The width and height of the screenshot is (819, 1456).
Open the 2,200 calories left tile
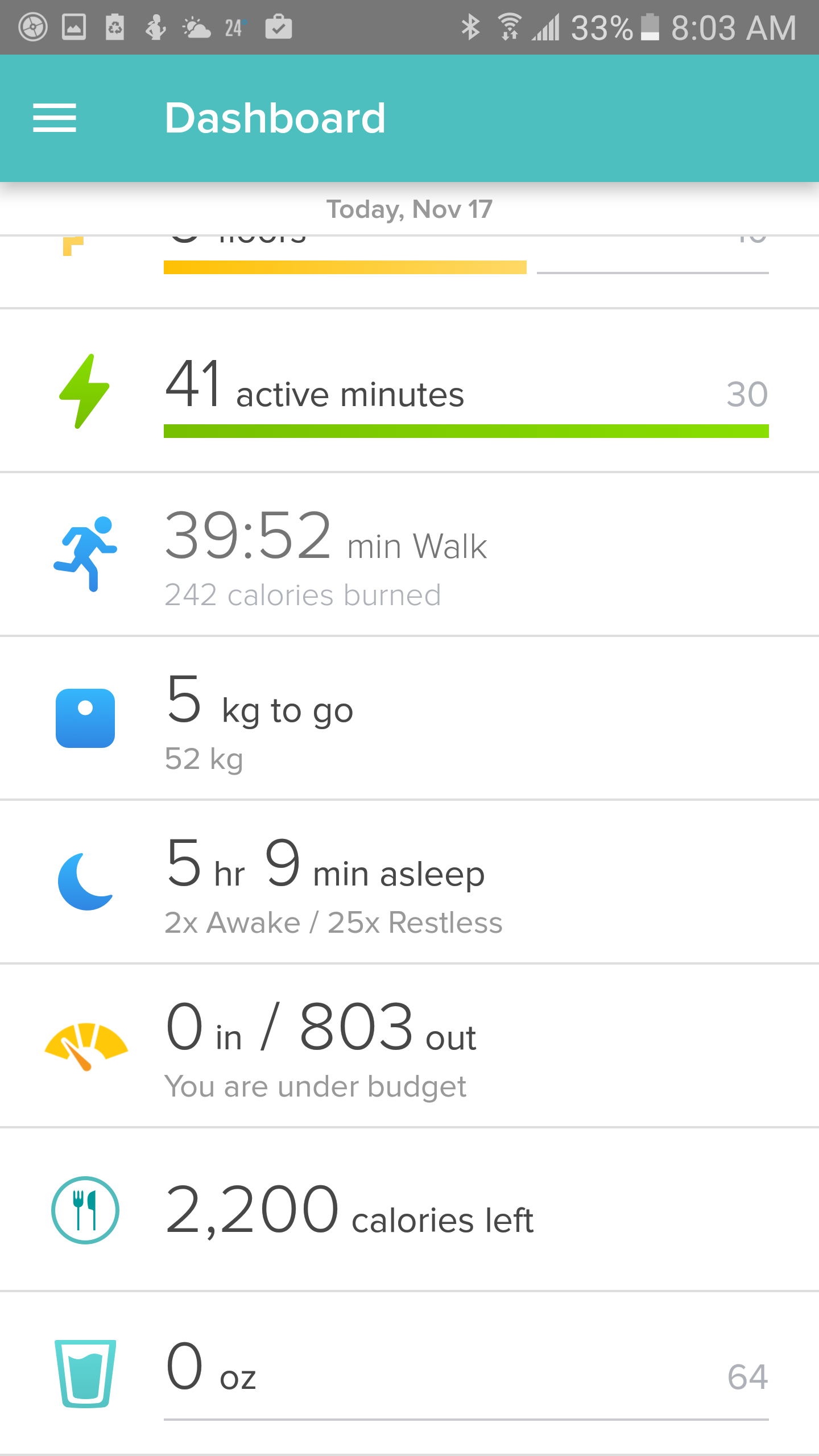point(409,1209)
